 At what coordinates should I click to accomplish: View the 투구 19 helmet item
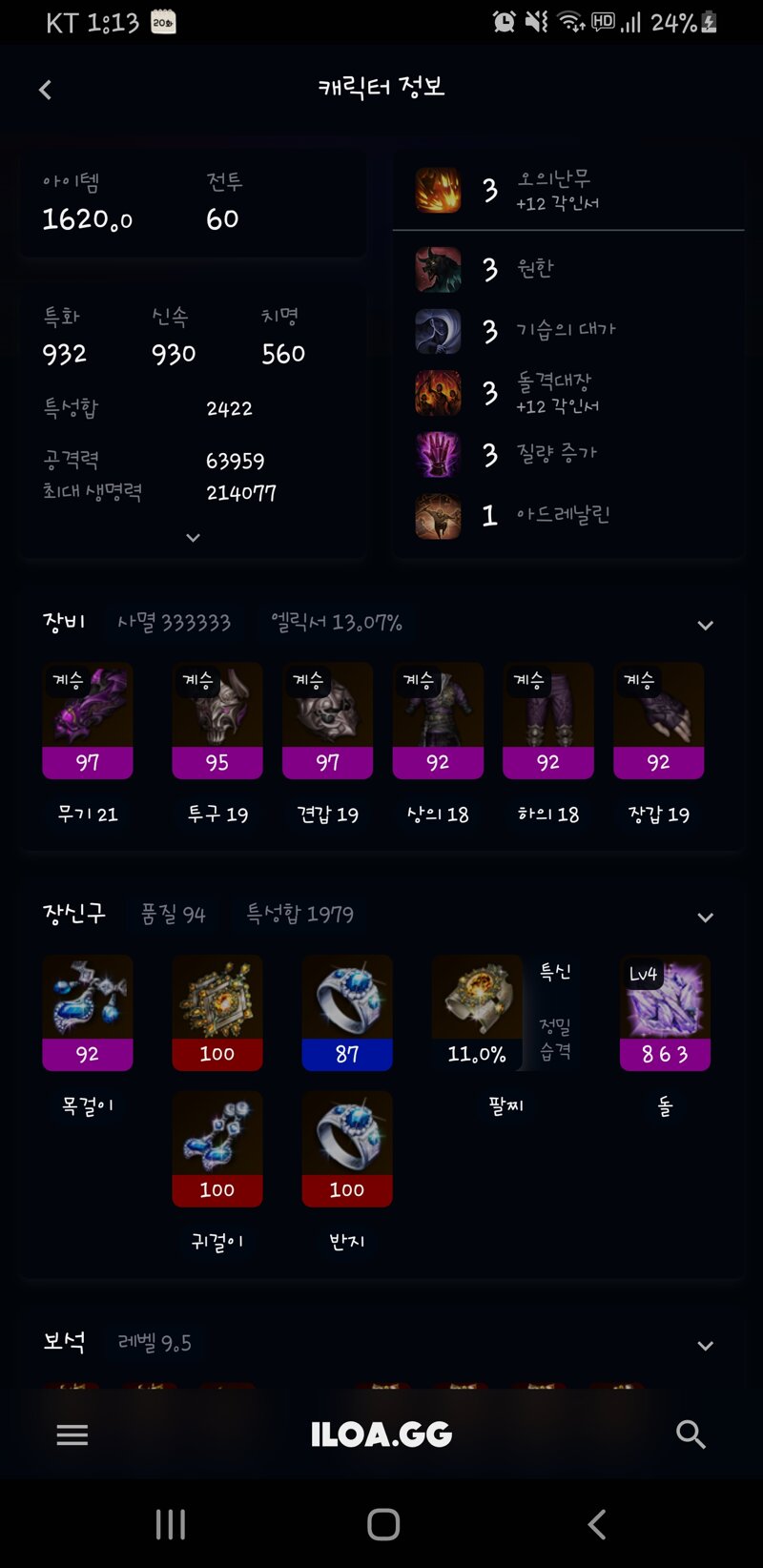(x=217, y=721)
